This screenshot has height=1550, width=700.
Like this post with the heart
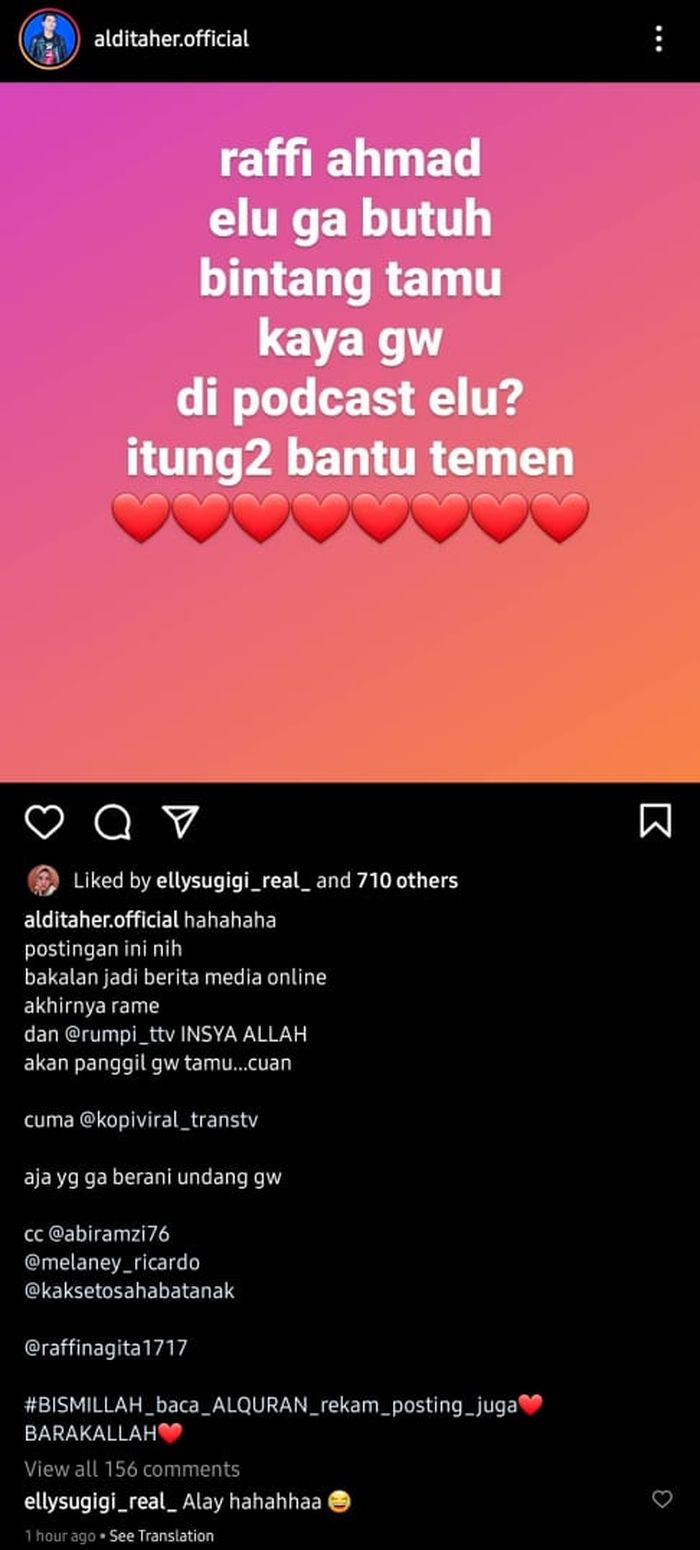[44, 821]
